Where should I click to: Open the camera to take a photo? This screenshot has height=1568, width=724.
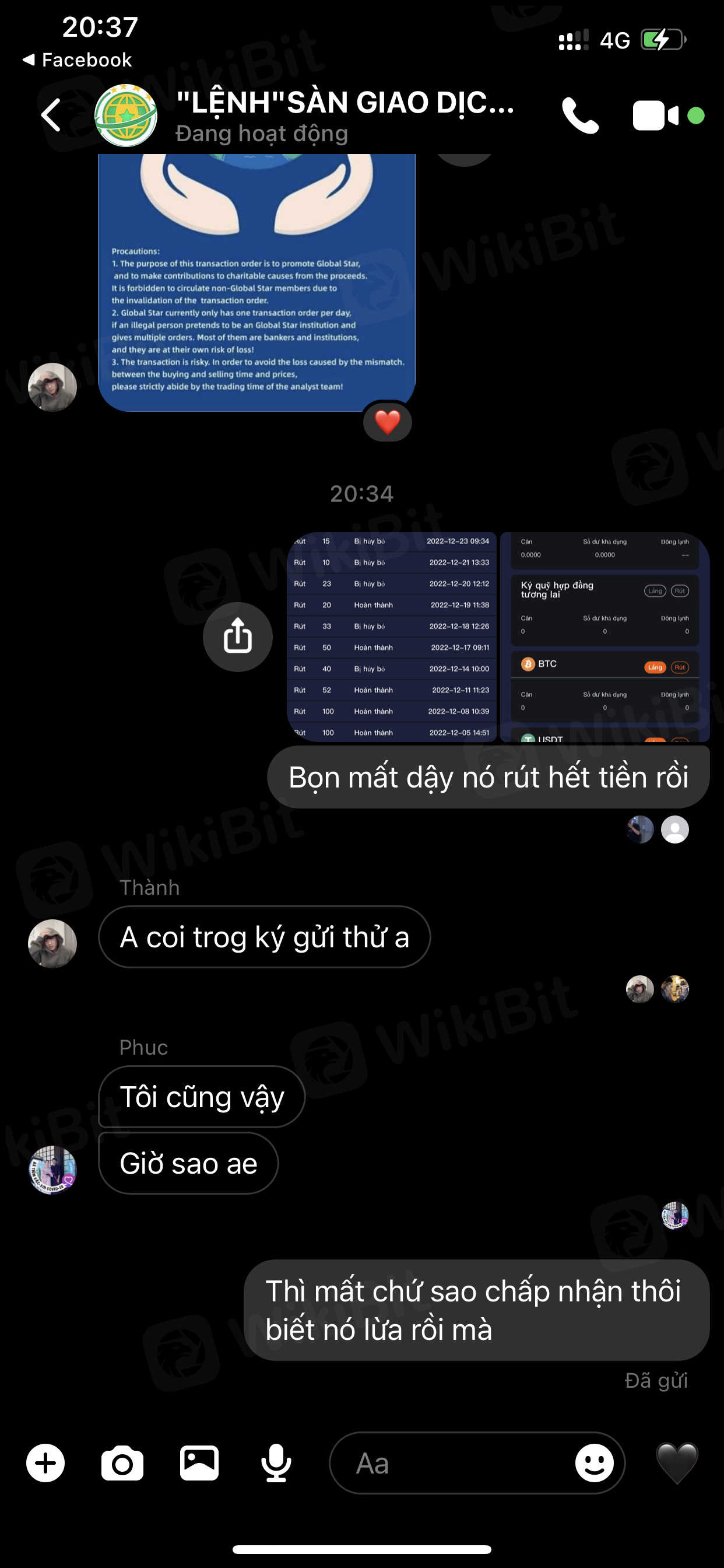122,1462
